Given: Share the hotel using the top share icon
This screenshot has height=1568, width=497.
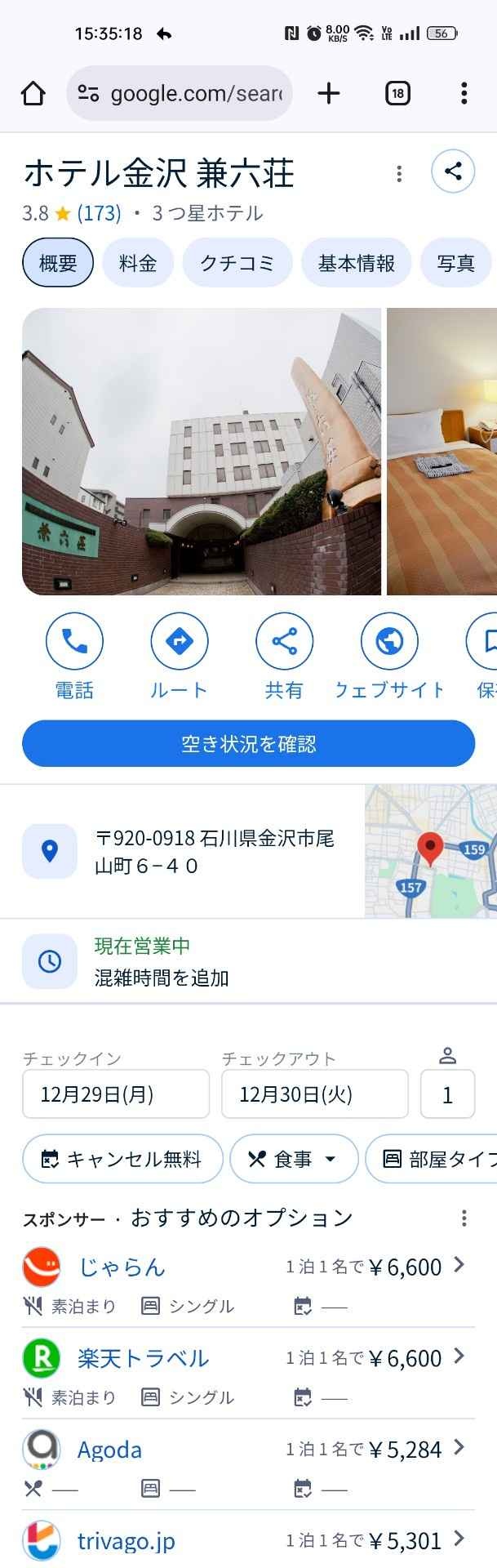Looking at the screenshot, I should tap(452, 171).
